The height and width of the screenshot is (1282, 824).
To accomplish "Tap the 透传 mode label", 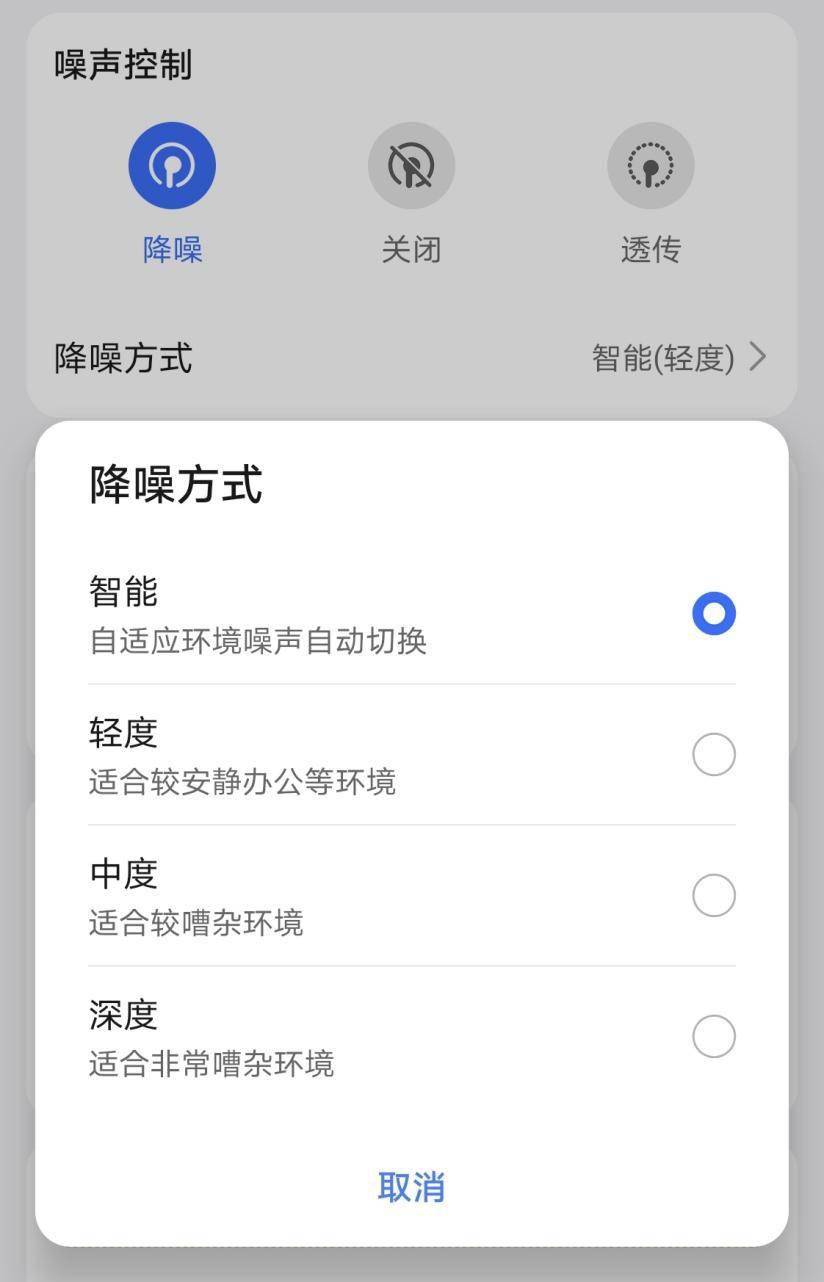I will (x=650, y=250).
